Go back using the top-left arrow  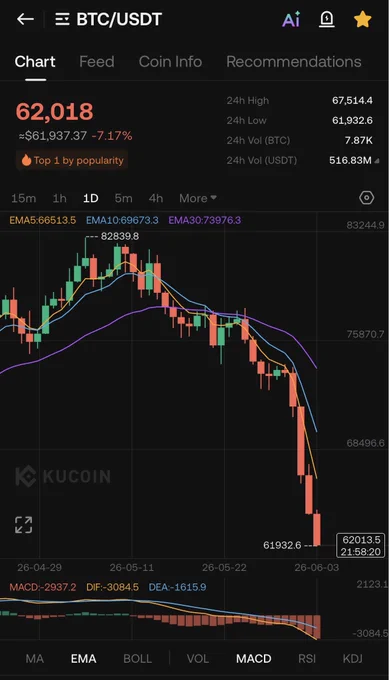pyautogui.click(x=25, y=19)
